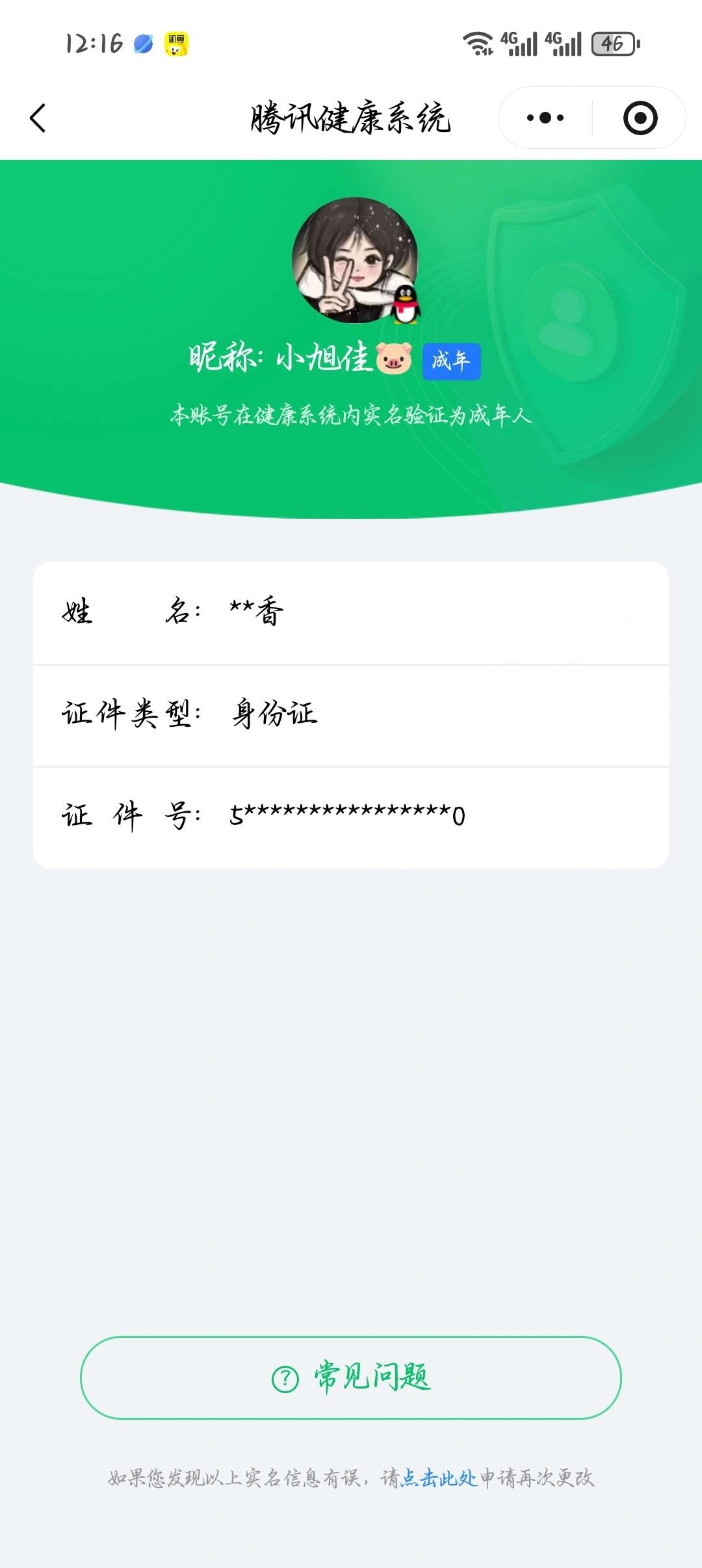Click the nickname 小旭佳 text

pos(325,358)
